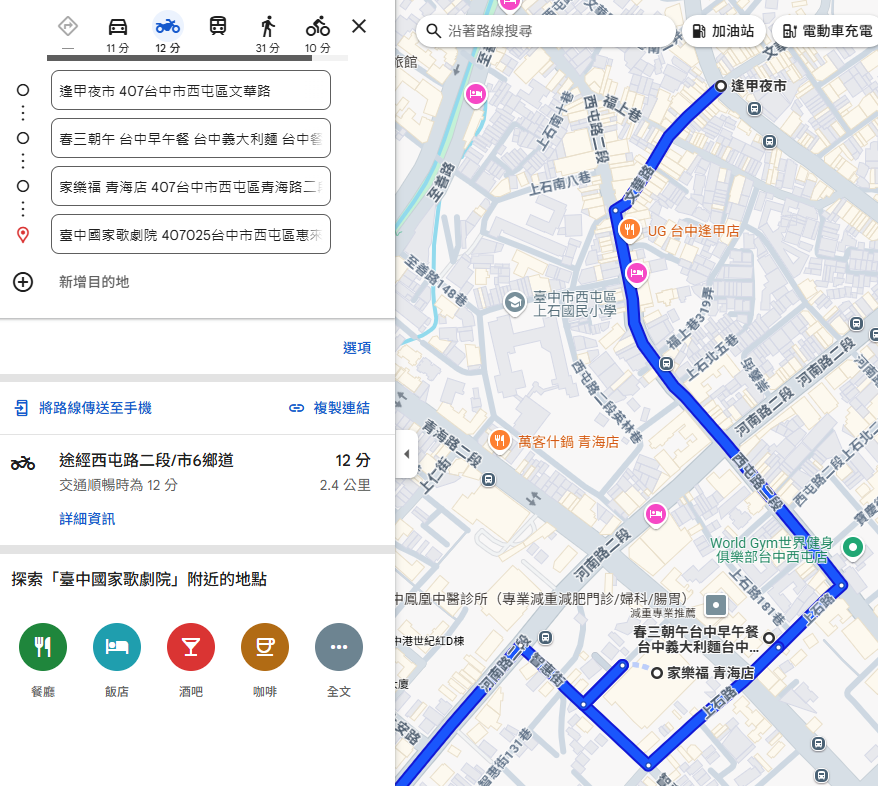
Task: Close the directions panel
Action: pyautogui.click(x=359, y=27)
